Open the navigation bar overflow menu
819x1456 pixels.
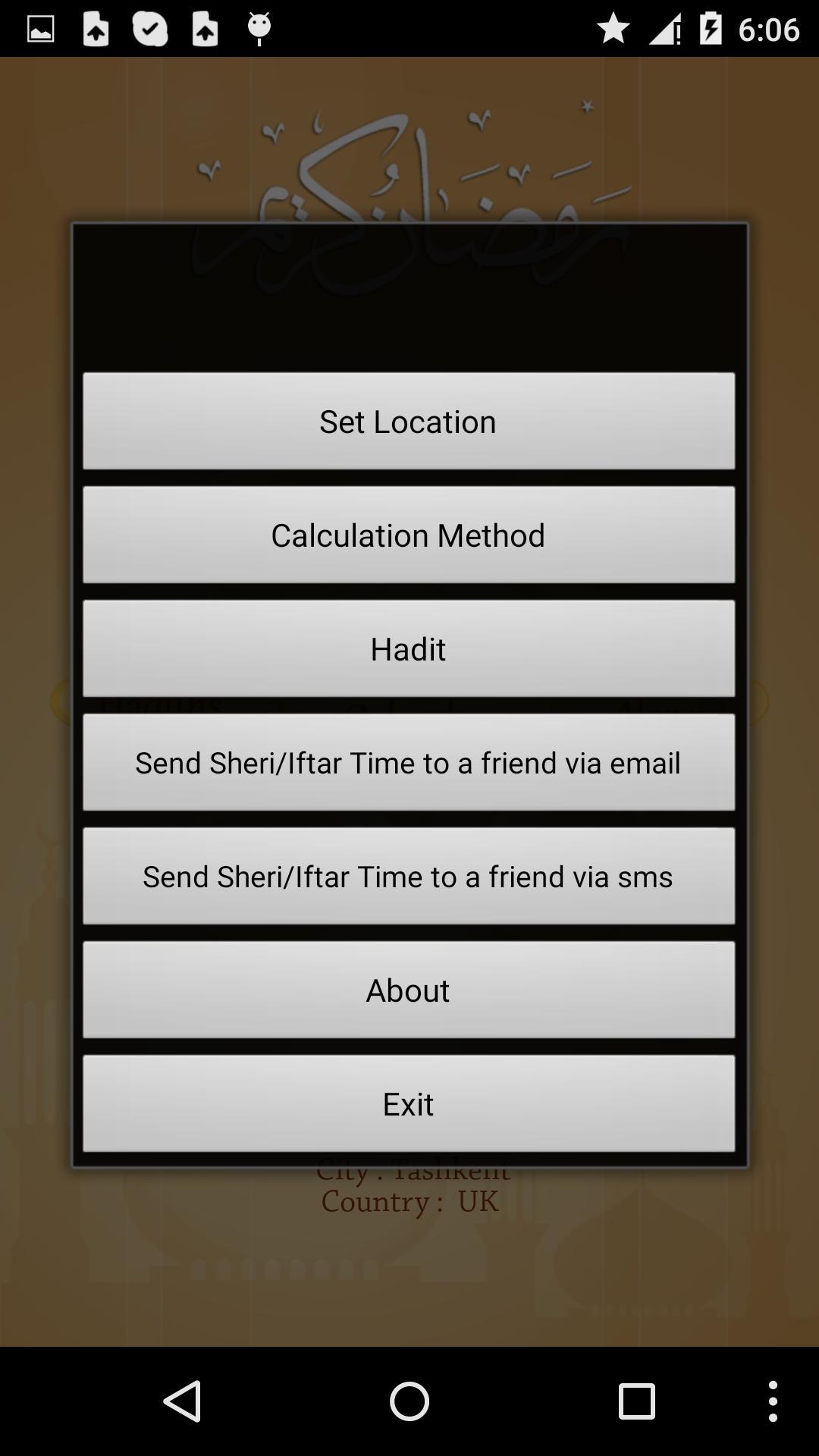772,1401
